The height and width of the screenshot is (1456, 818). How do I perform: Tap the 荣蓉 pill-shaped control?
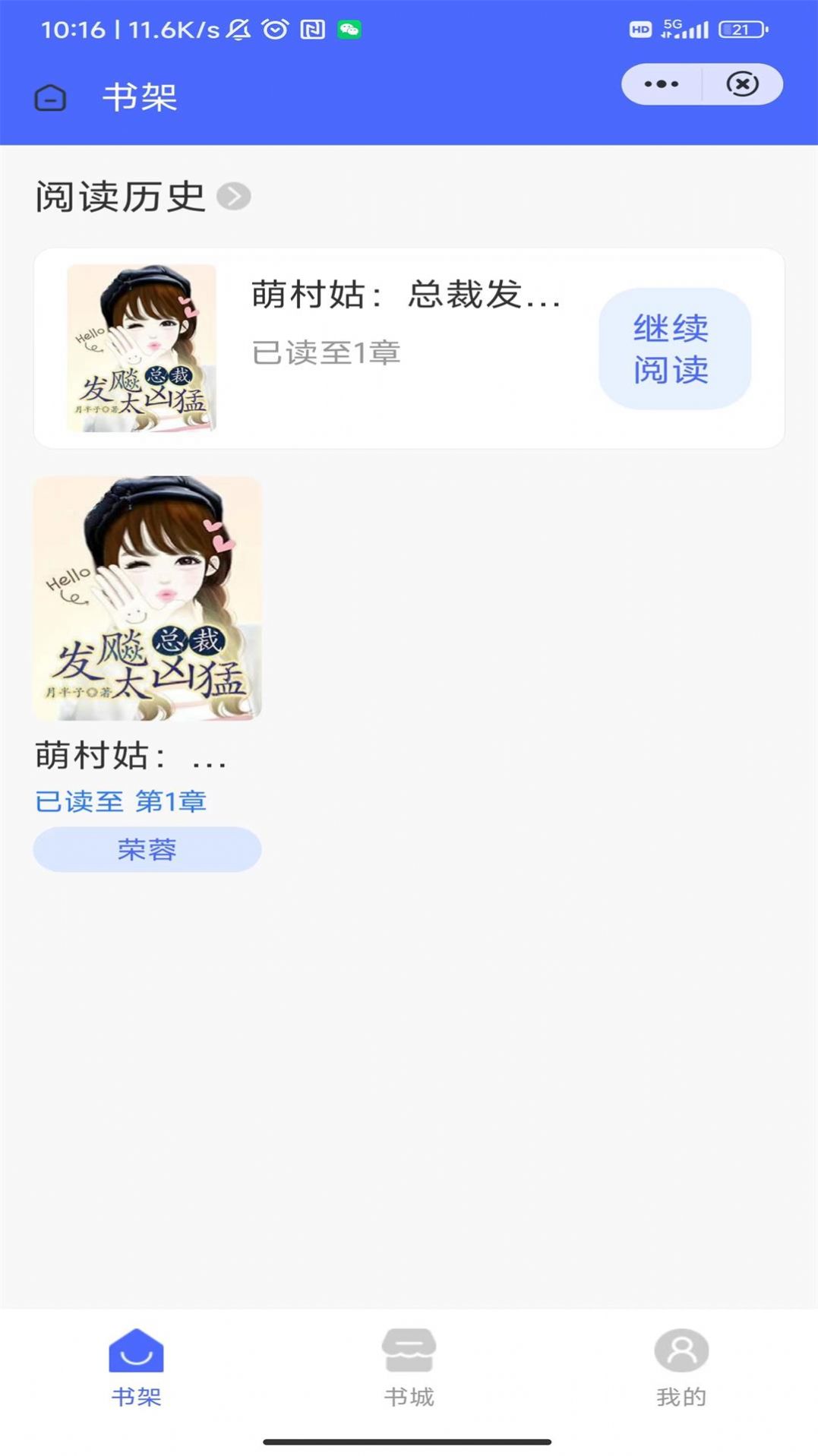147,849
